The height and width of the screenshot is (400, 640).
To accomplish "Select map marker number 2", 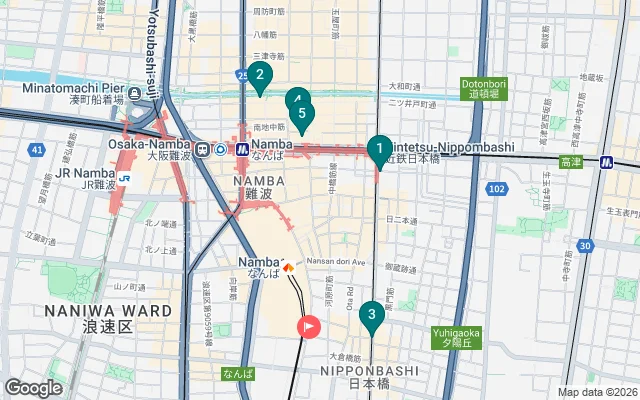I will coord(259,74).
